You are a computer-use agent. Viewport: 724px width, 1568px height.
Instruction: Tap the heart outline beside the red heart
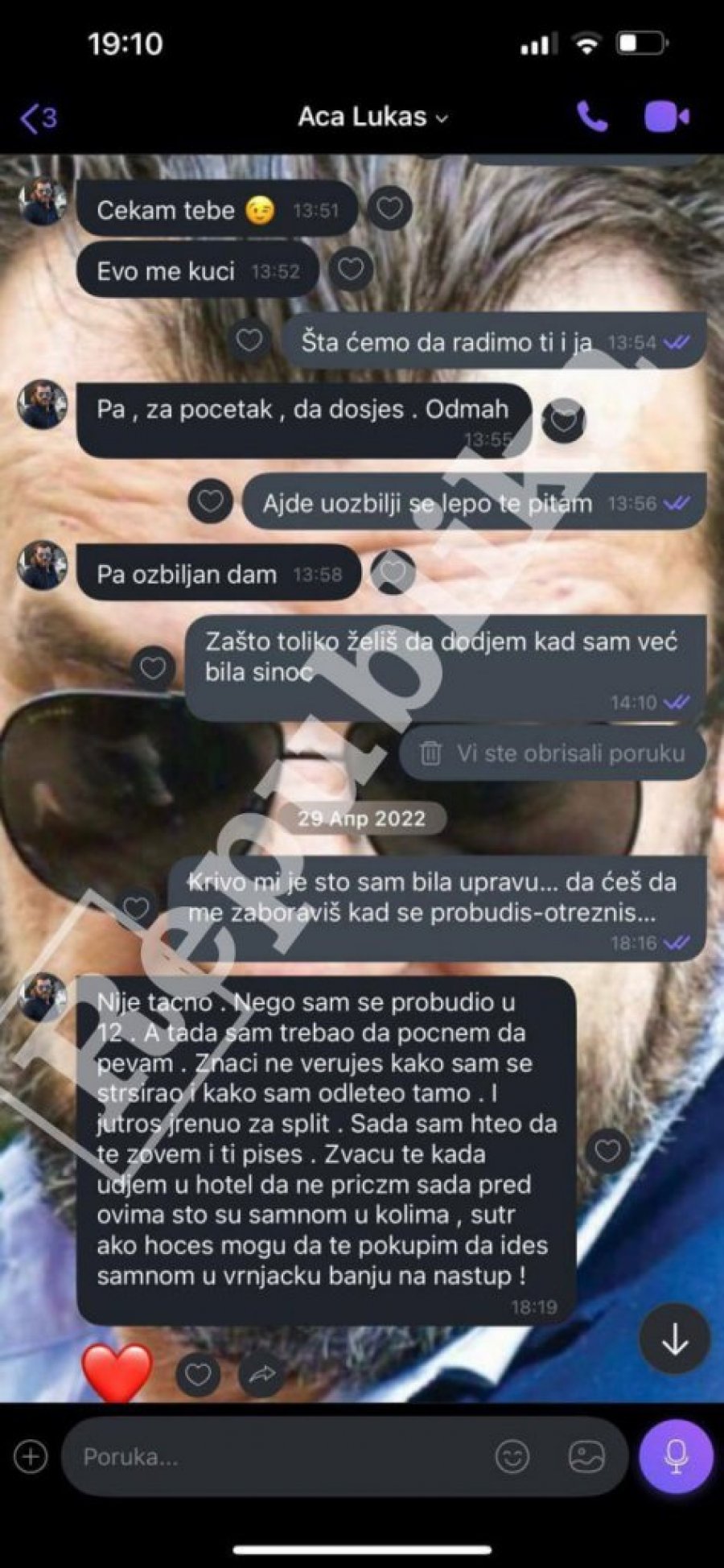point(198,1375)
